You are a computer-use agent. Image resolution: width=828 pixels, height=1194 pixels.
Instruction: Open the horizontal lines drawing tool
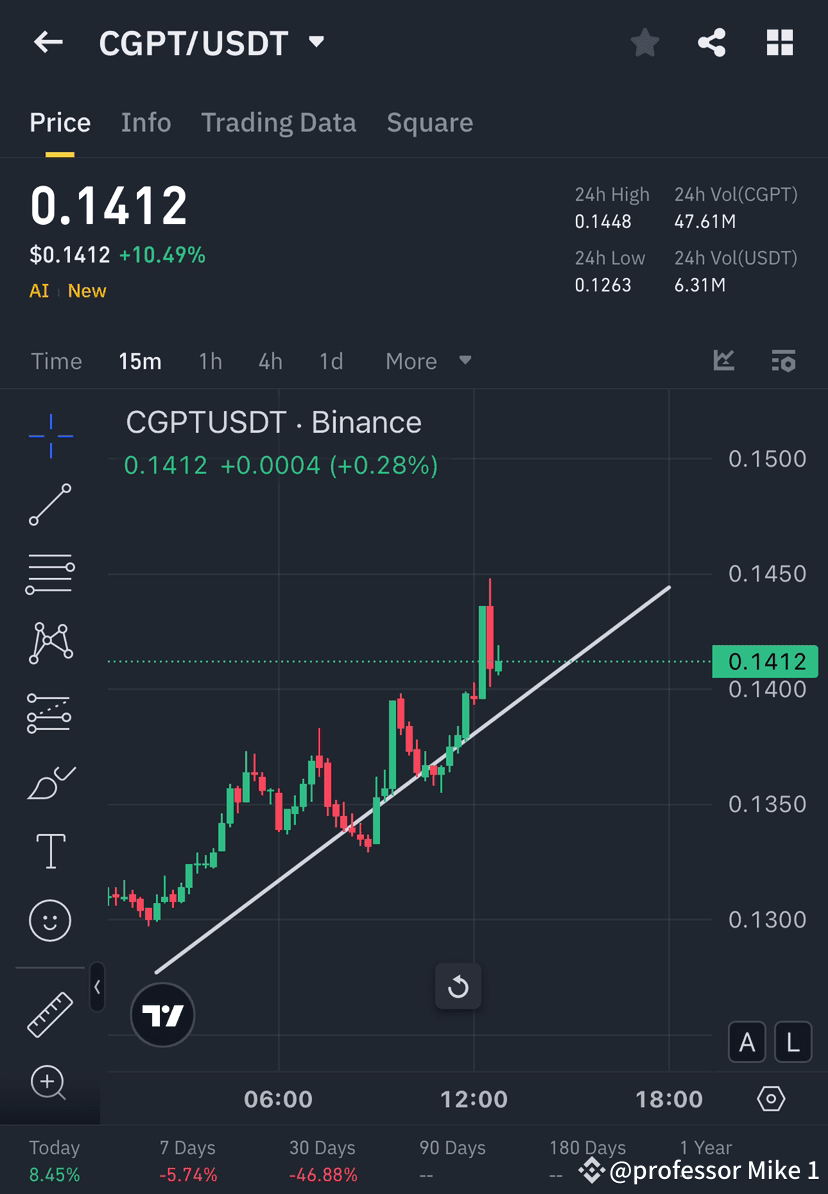coord(49,573)
